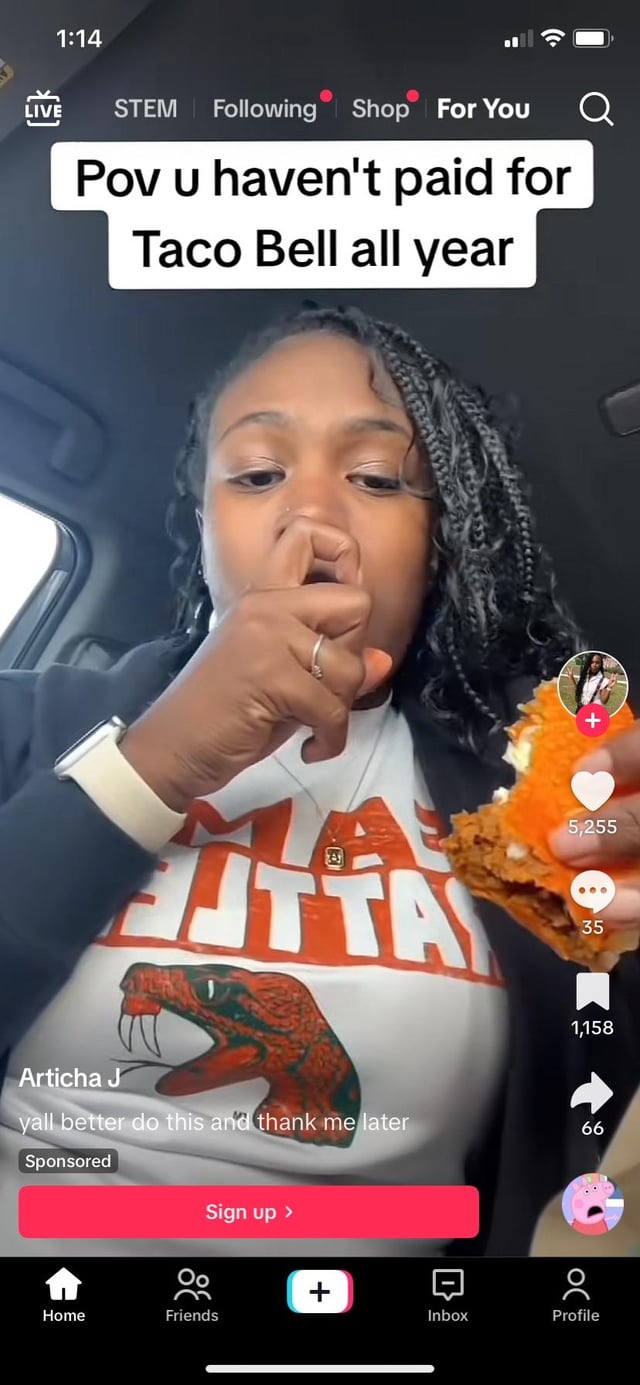Viewport: 640px width, 1385px height.
Task: Open the search magnifier icon
Action: (x=596, y=108)
